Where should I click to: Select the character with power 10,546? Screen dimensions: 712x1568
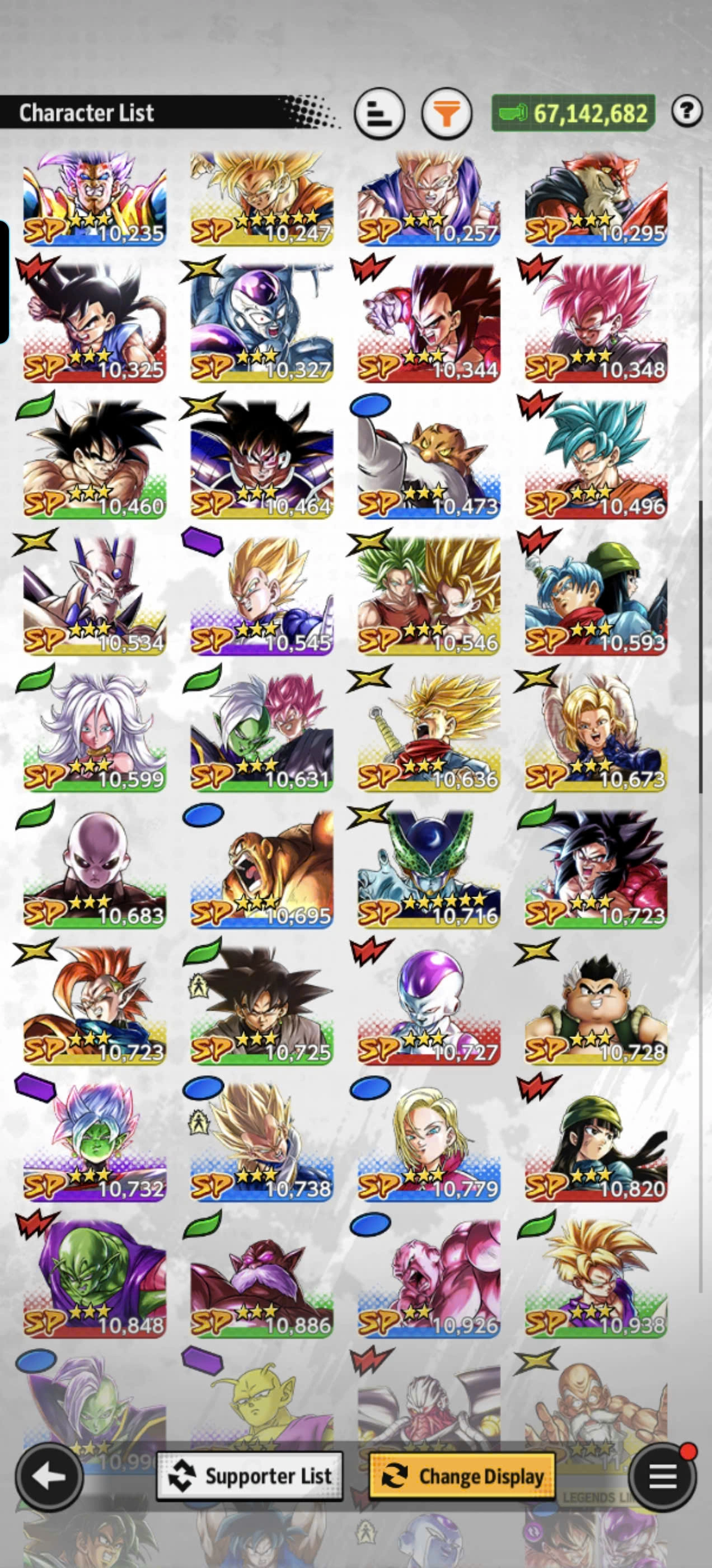(x=429, y=595)
